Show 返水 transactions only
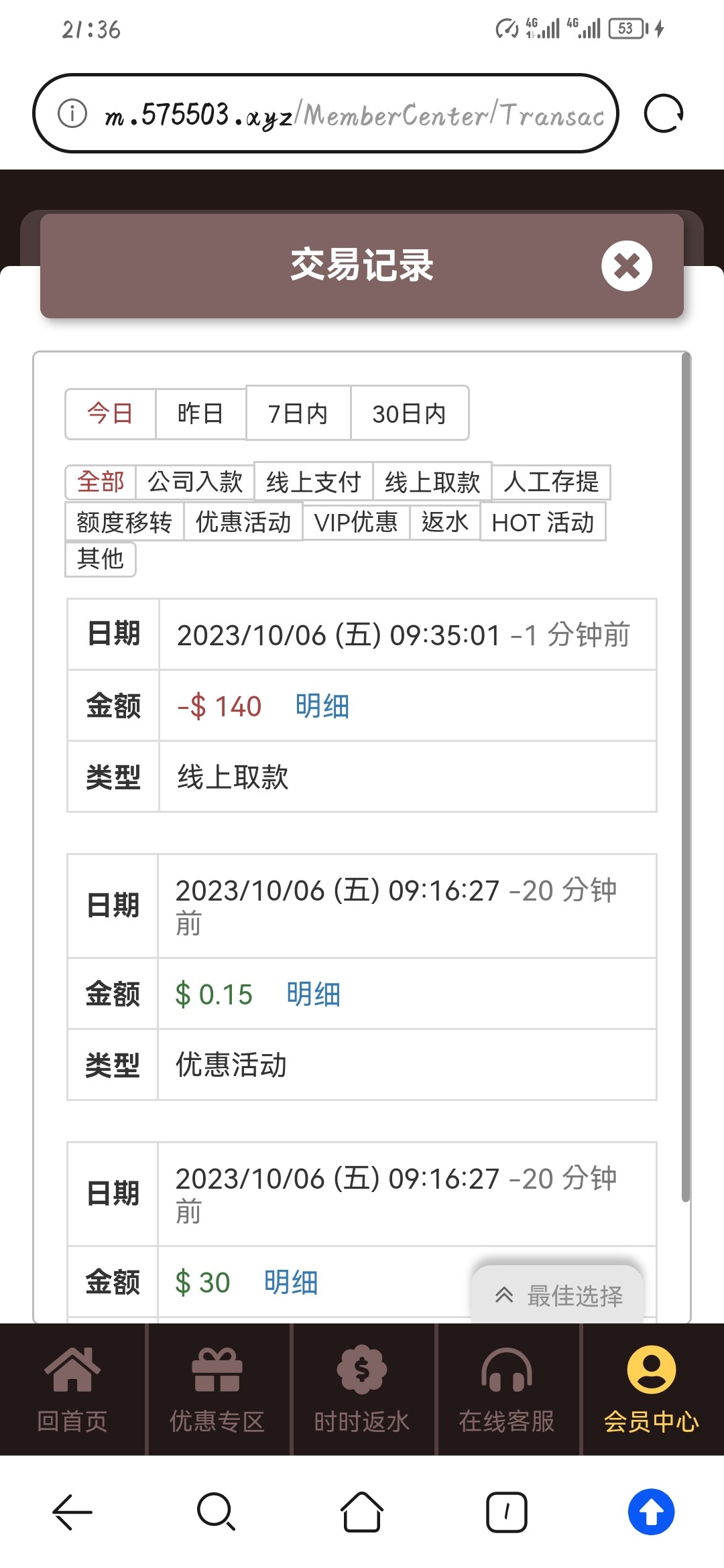Image resolution: width=724 pixels, height=1568 pixels. coord(444,522)
